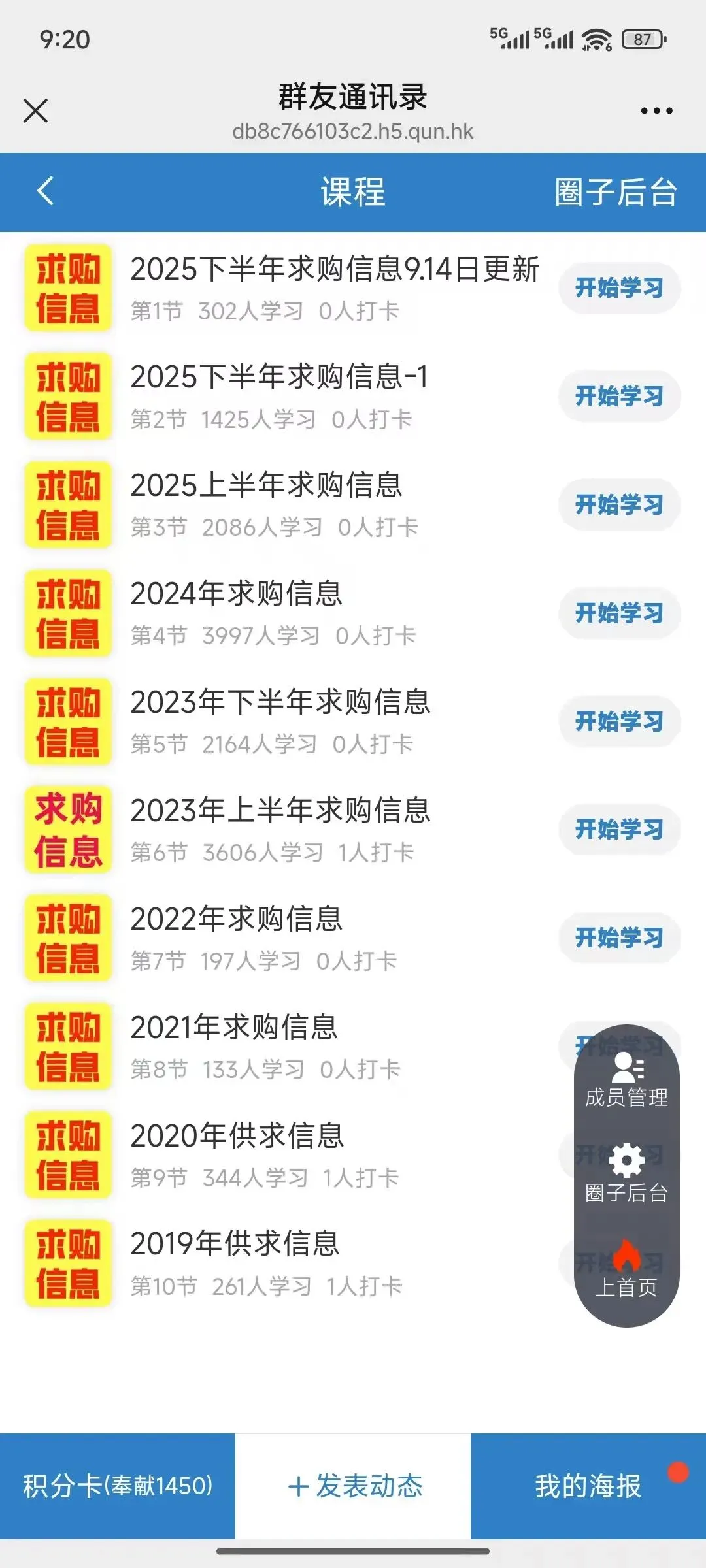Tap 开始学习 next to 2024年求购信息
The height and width of the screenshot is (1568, 706).
[x=619, y=613]
